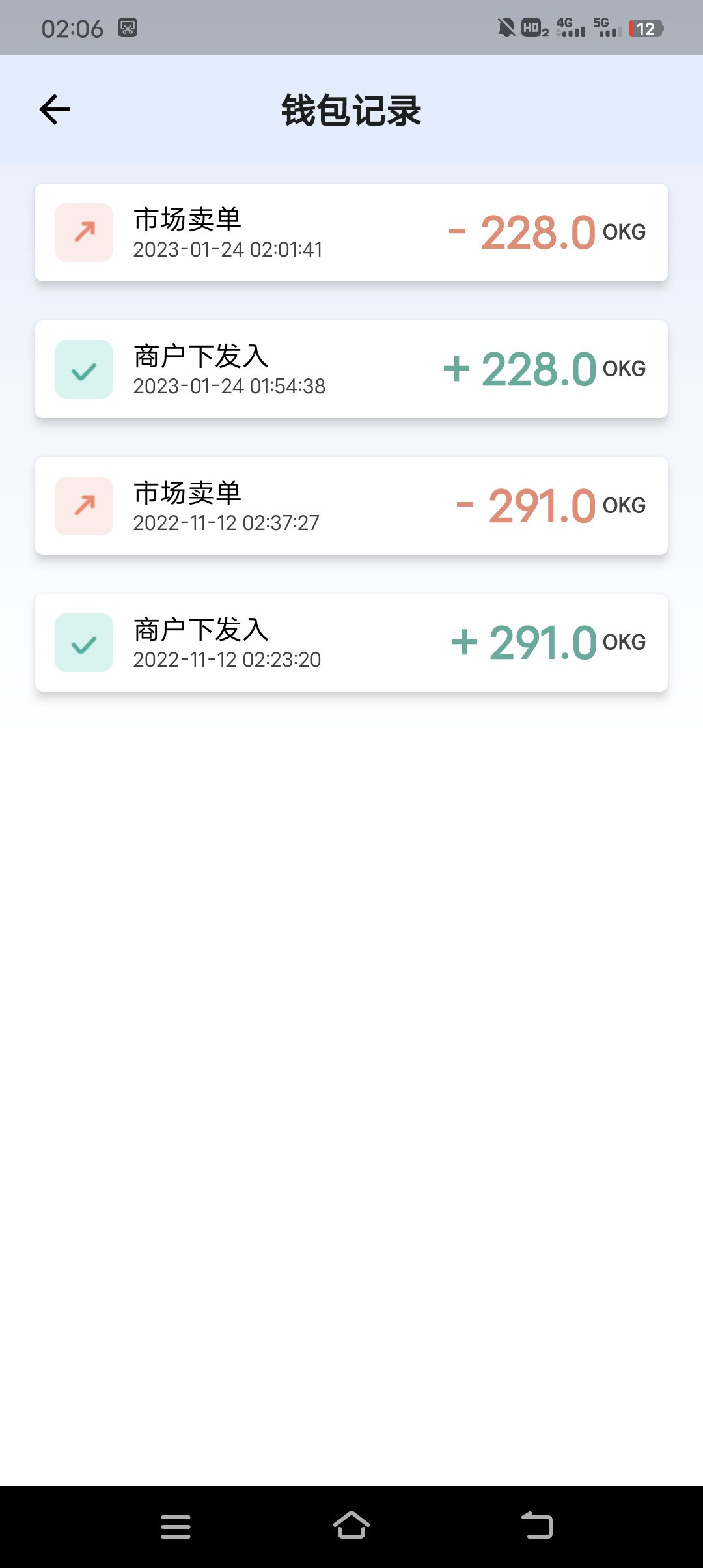
Task: Open the system recent apps menu
Action: [x=176, y=1526]
